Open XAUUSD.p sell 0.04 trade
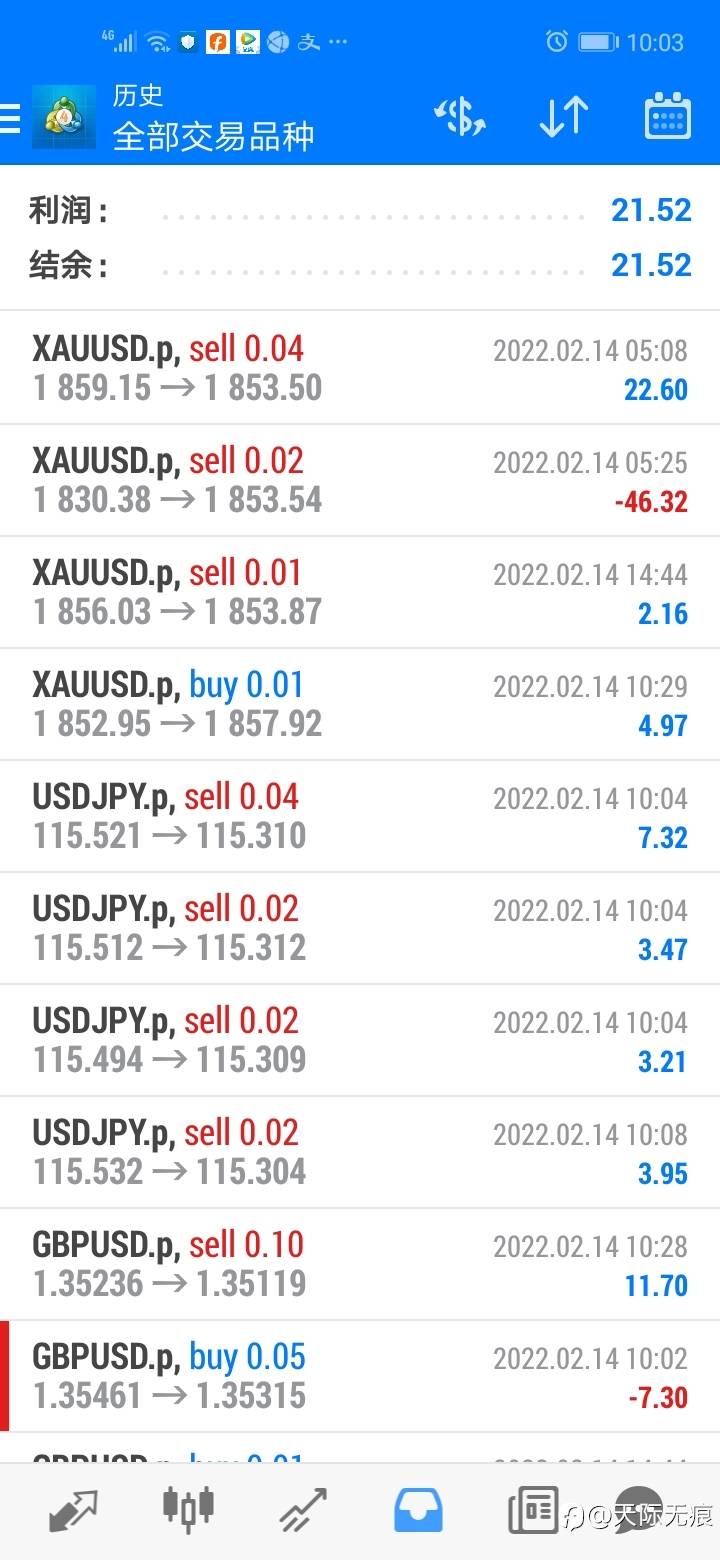 [360, 368]
